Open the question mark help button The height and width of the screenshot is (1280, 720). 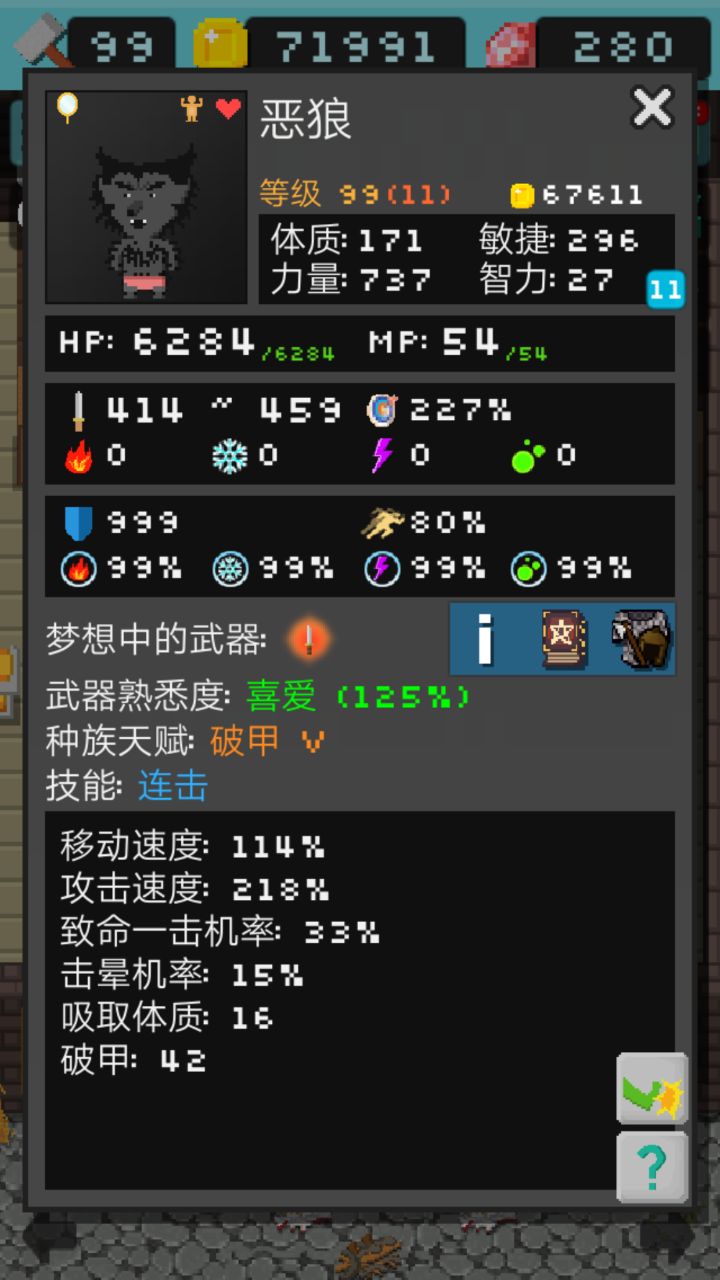point(652,1167)
